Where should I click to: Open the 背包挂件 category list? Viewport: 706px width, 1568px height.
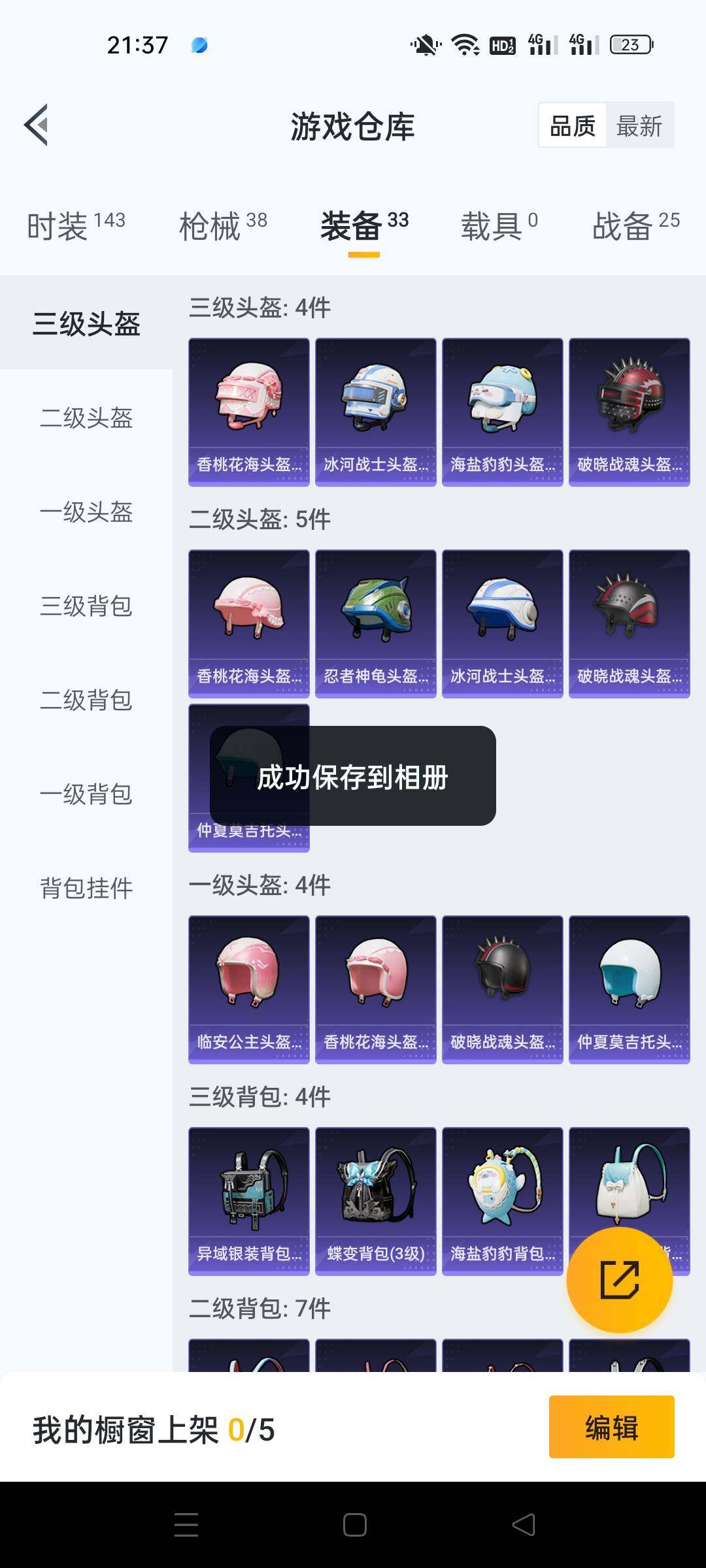(87, 889)
